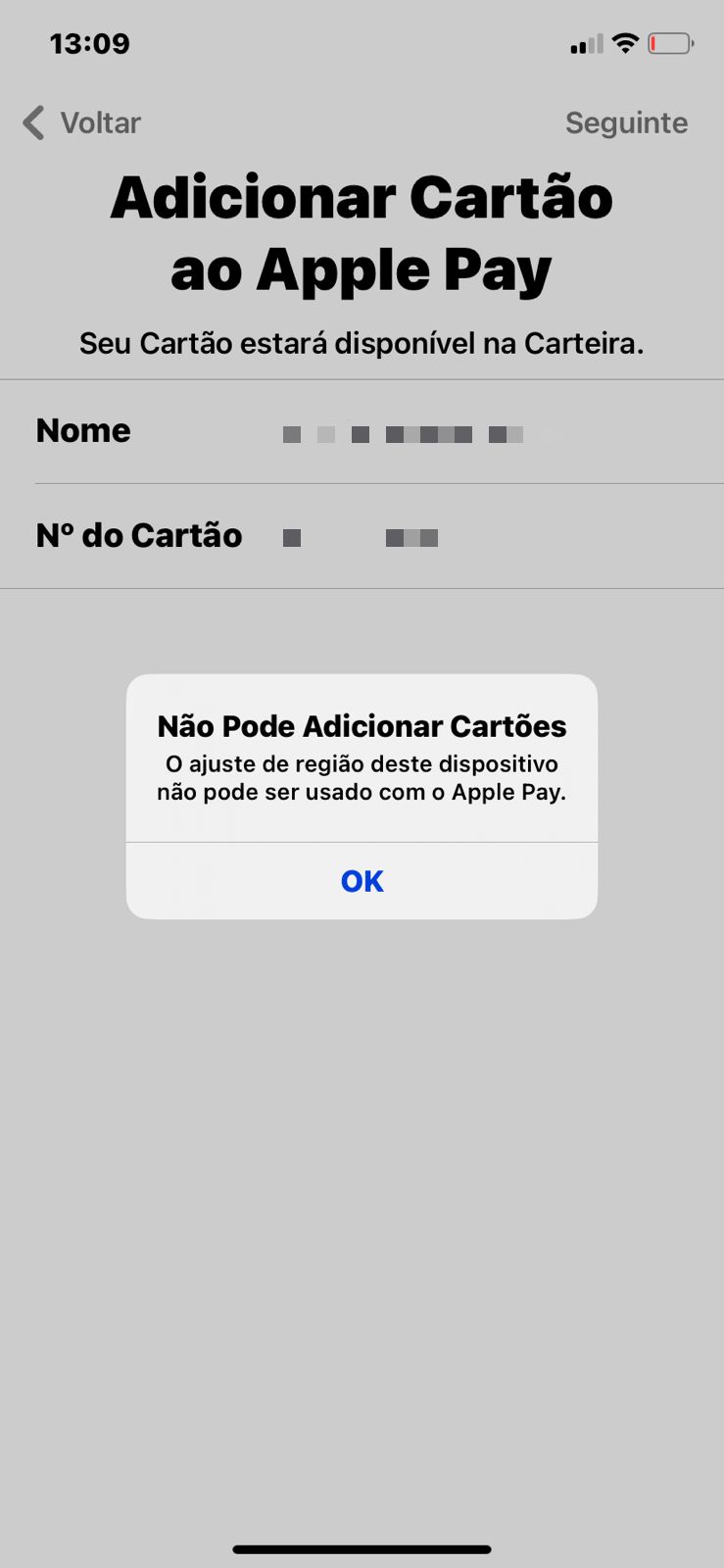The image size is (724, 1568).
Task: Go back with Voltar
Action: point(82,122)
